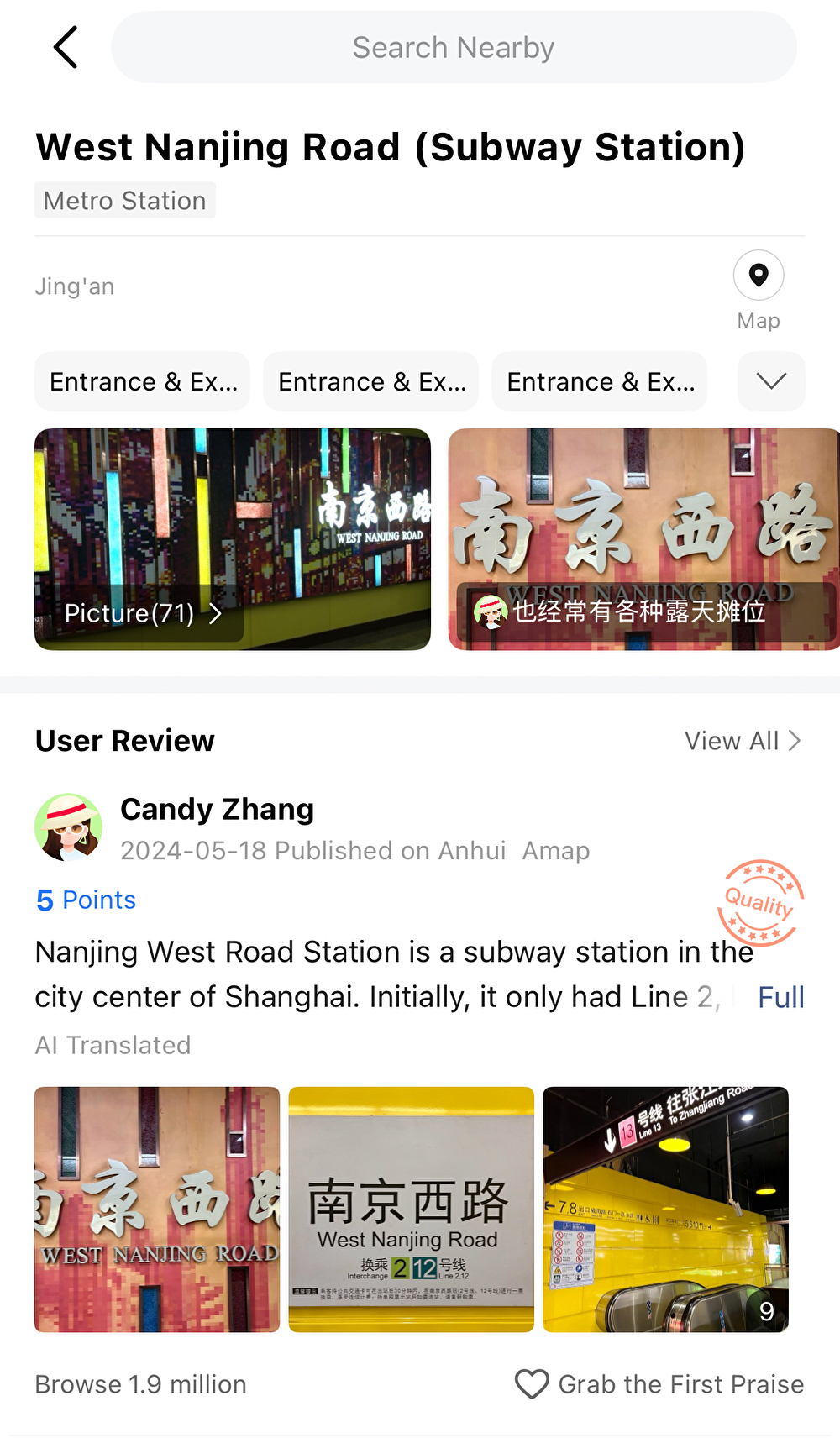Open review photo of red mosaic station sign
840x1438 pixels.
point(157,1210)
